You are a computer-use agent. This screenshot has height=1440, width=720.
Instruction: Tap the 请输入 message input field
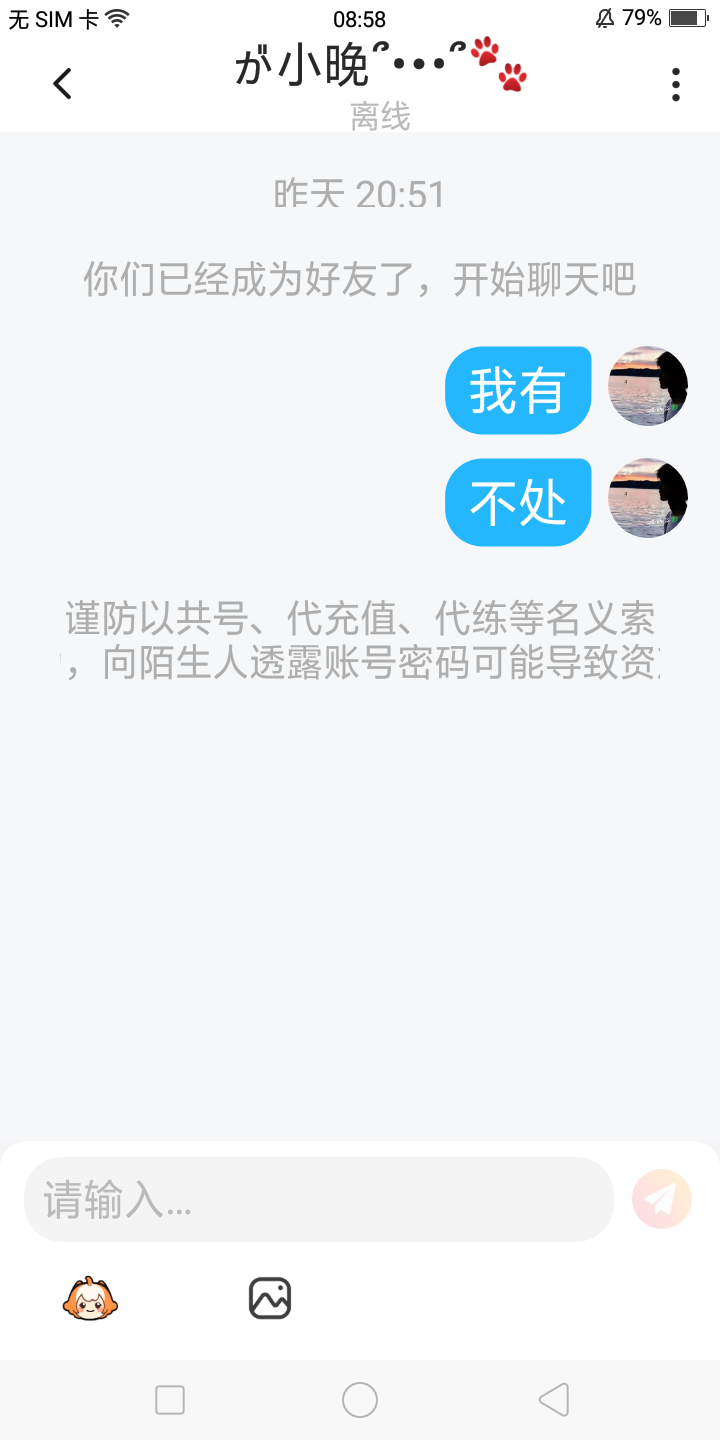[x=318, y=1199]
